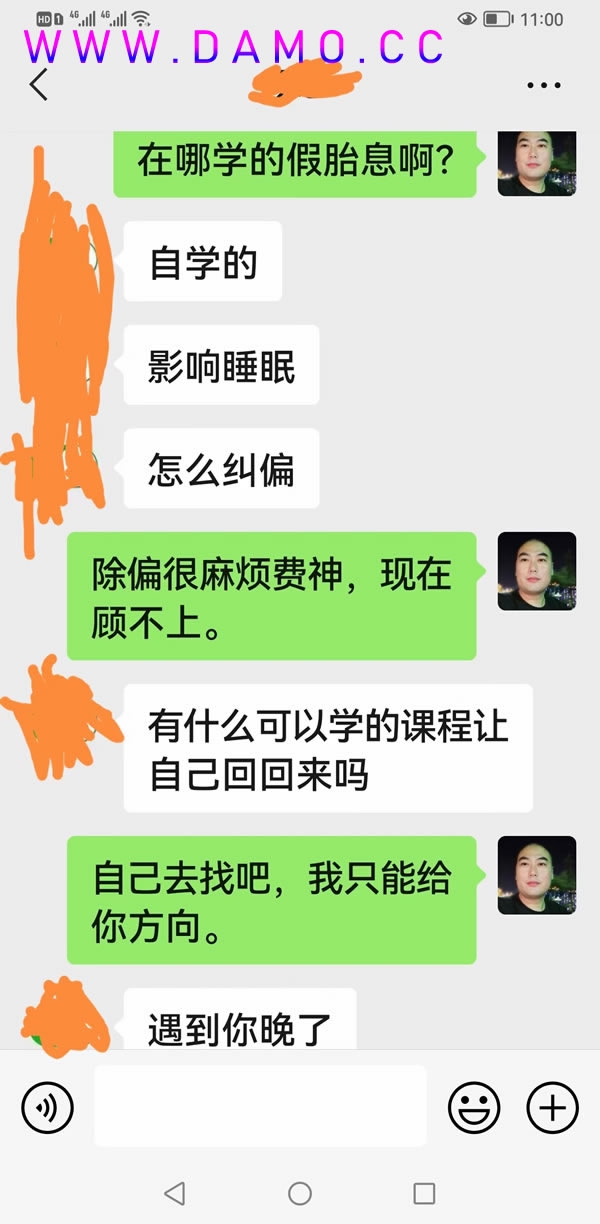
Task: Open the system recent apps view
Action: tap(424, 1193)
